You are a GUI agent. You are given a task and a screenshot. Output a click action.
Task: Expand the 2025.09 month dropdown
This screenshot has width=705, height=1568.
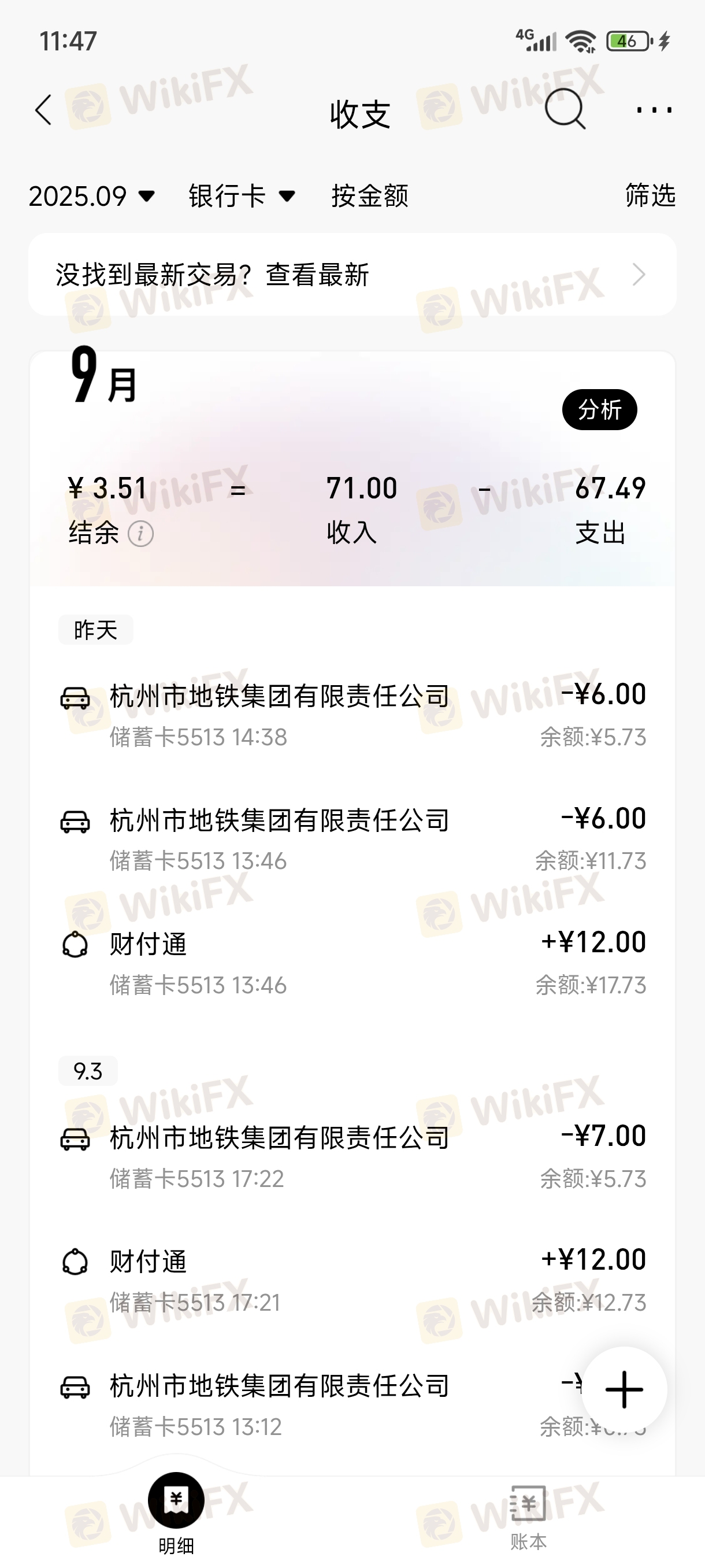click(x=91, y=196)
